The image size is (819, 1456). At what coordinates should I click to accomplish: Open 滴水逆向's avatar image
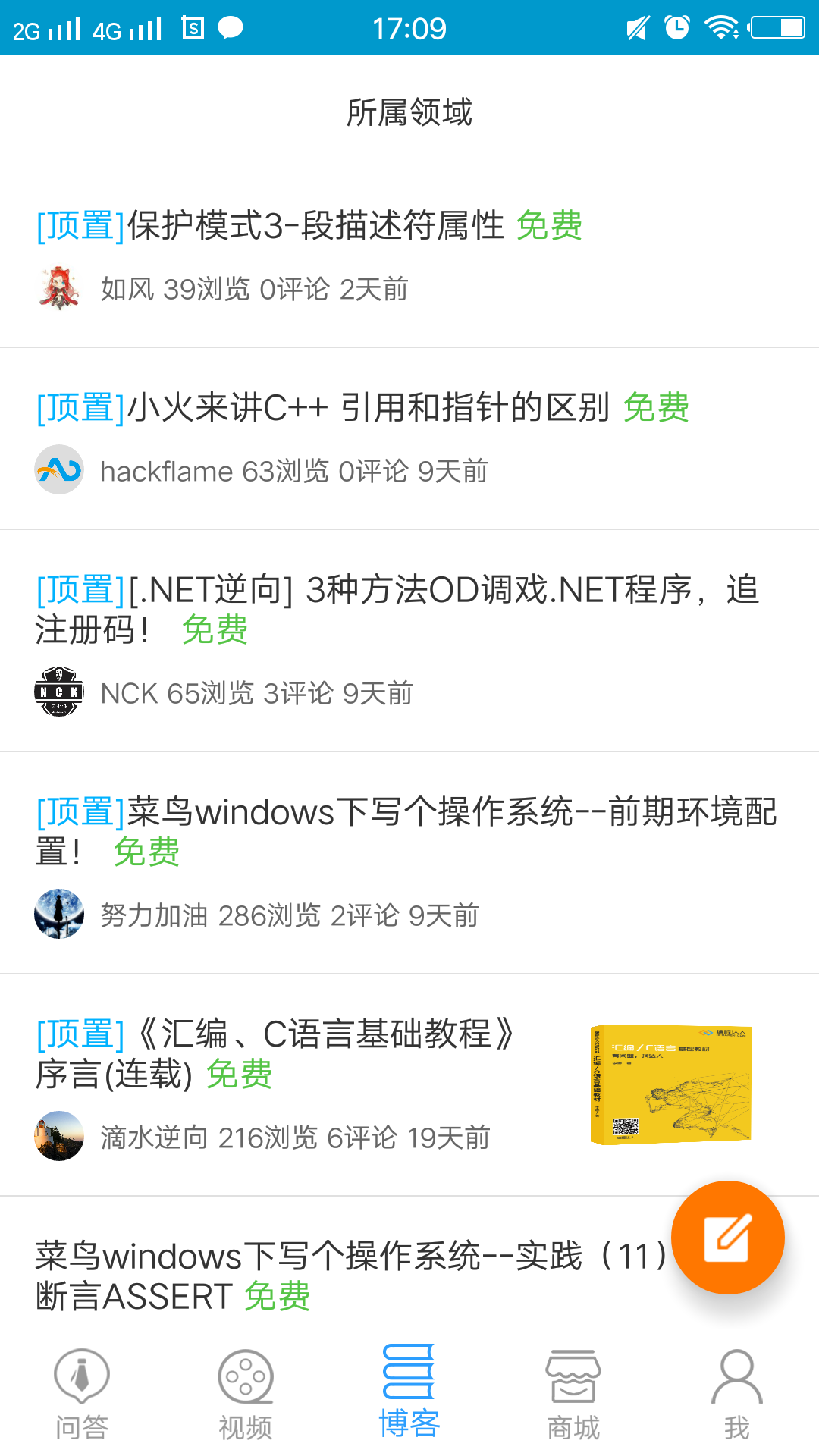(x=59, y=1136)
